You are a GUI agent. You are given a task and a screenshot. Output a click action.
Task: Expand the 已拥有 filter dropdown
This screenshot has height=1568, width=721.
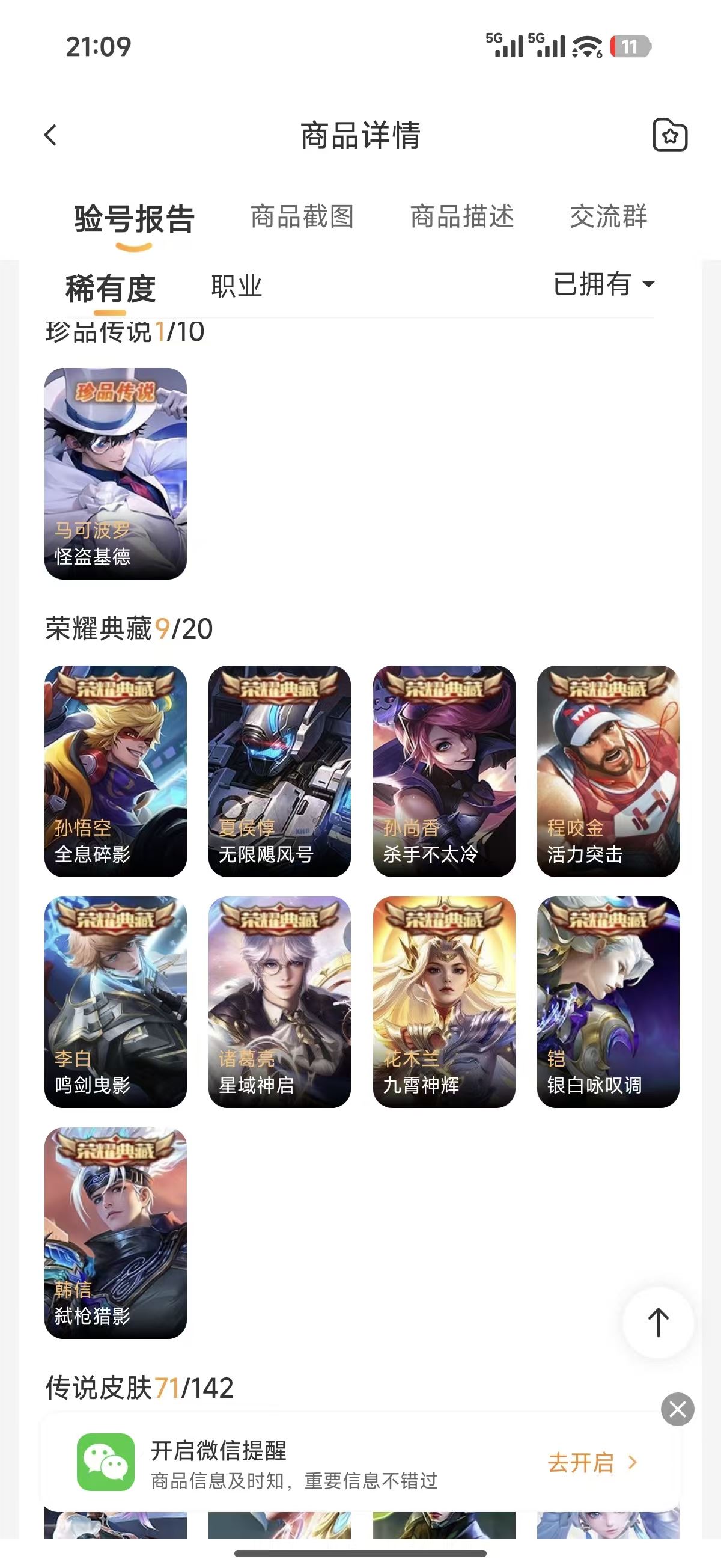point(603,284)
